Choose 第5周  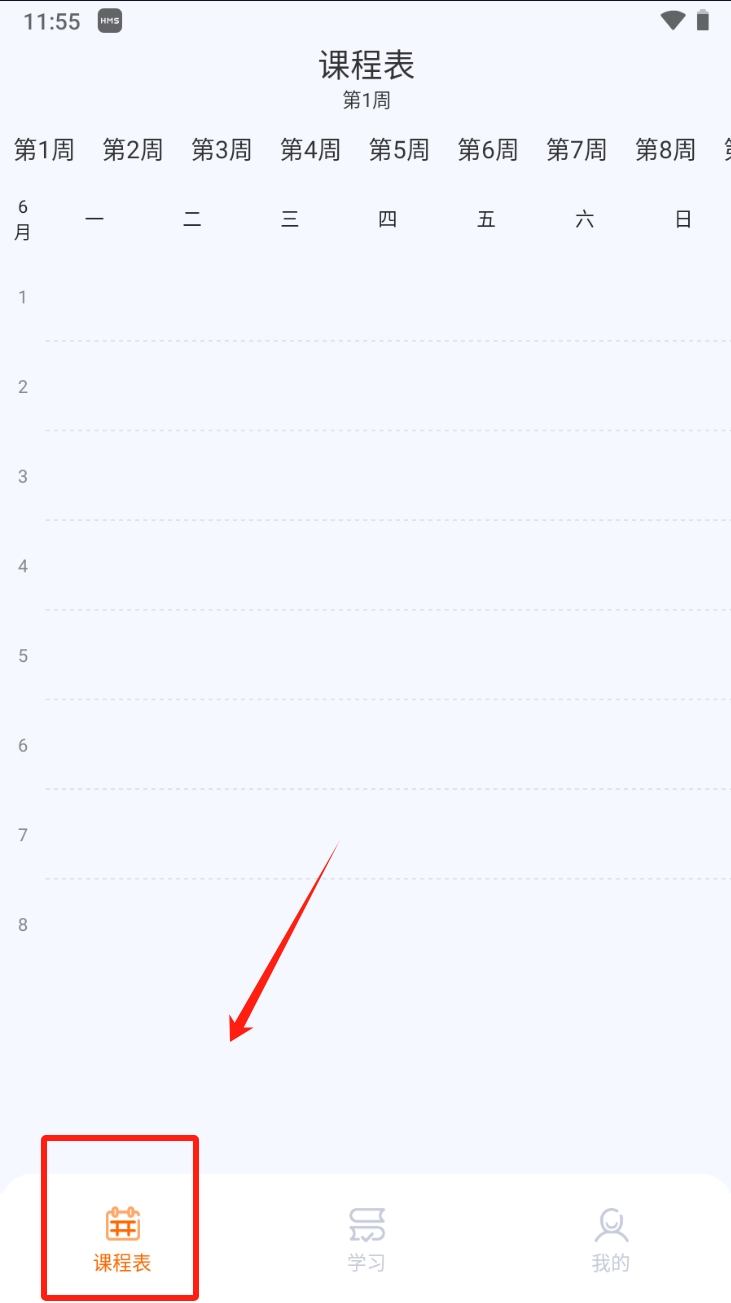[x=399, y=150]
